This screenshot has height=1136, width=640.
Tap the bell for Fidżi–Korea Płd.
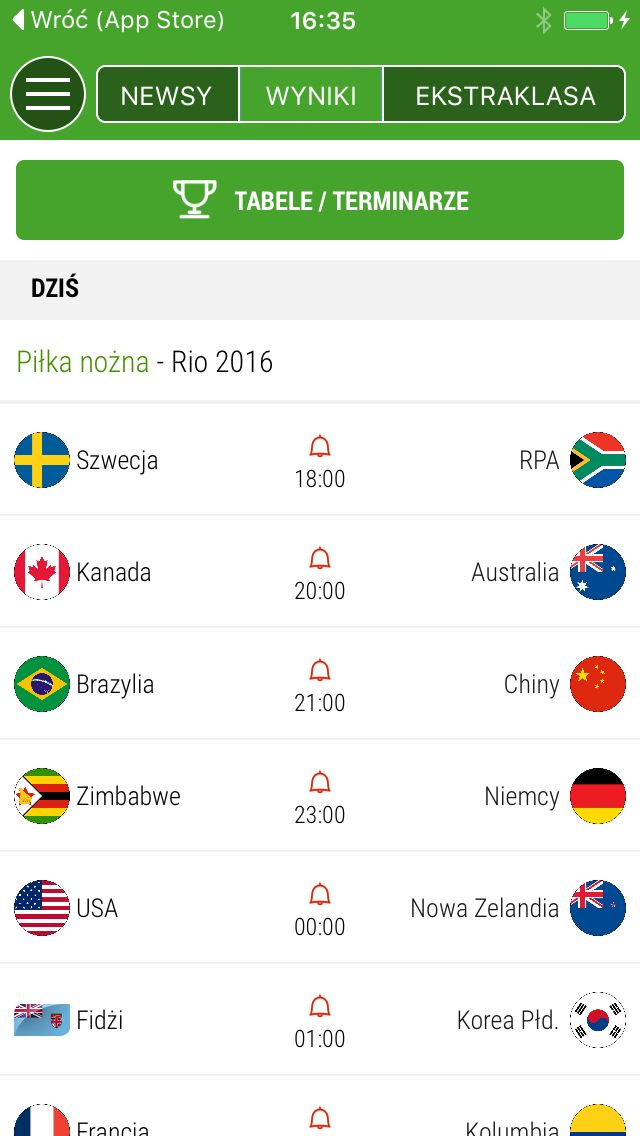tap(320, 1006)
